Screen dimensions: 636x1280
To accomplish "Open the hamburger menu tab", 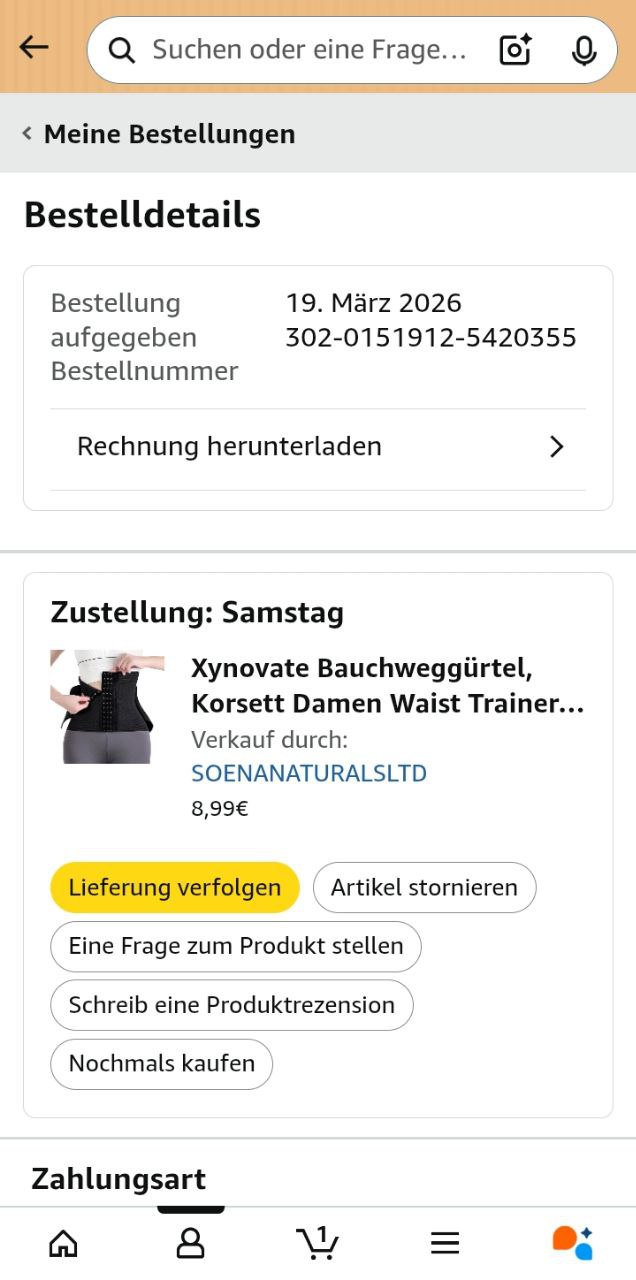I will pyautogui.click(x=445, y=1243).
